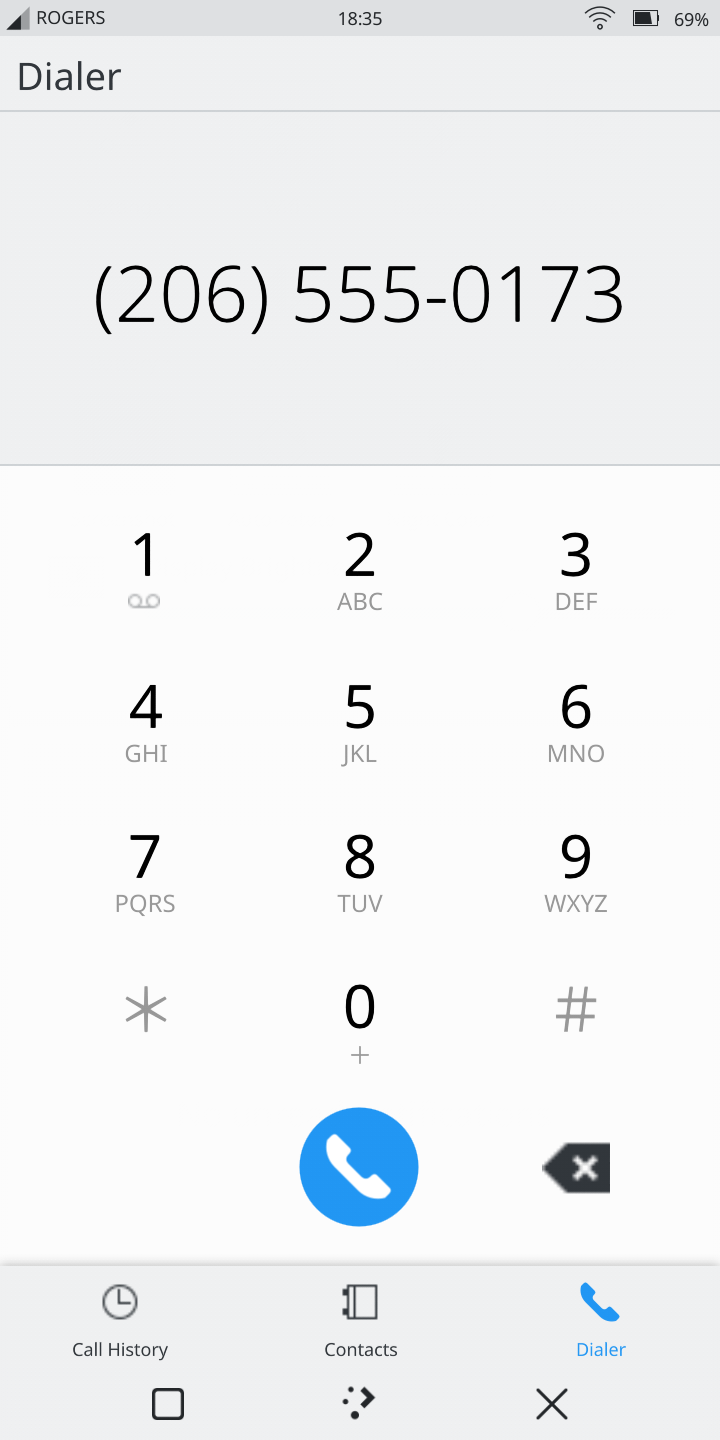Image resolution: width=720 pixels, height=1440 pixels.
Task: Enter digit 9 WXYZ
Action: [576, 869]
